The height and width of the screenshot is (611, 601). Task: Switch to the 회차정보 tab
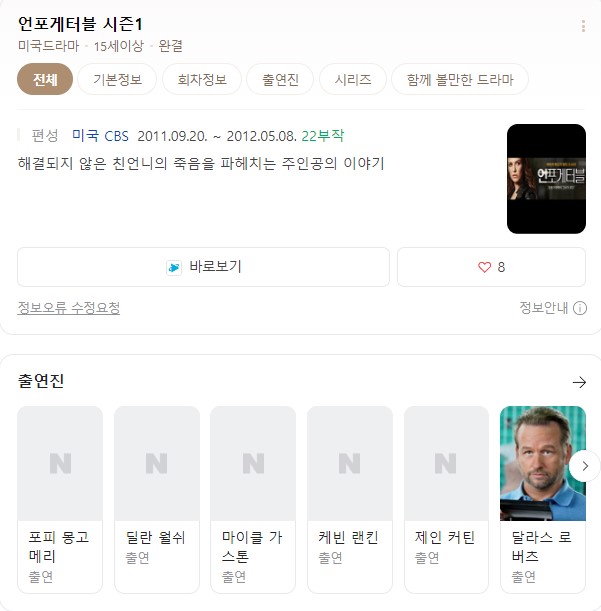[x=202, y=80]
